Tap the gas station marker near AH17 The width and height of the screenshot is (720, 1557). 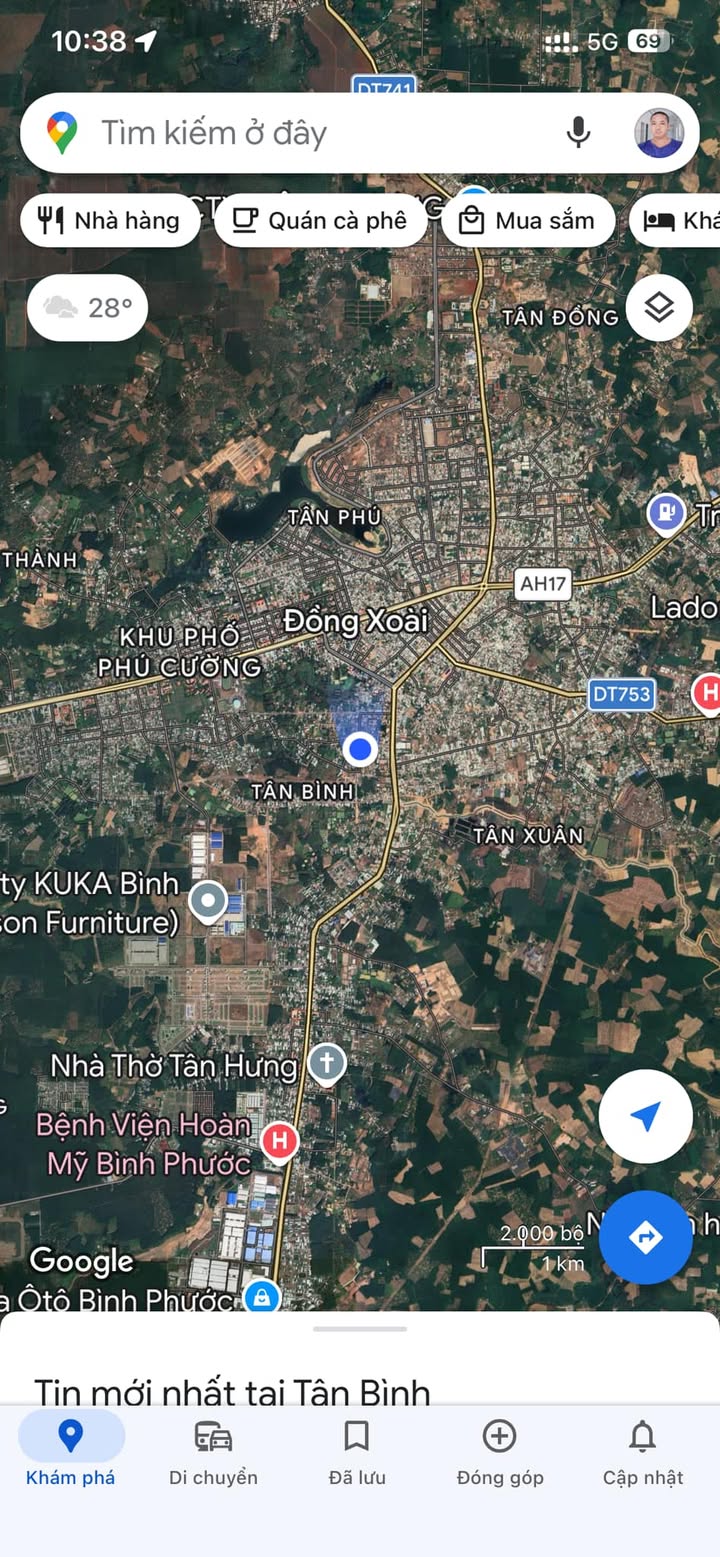(x=665, y=513)
